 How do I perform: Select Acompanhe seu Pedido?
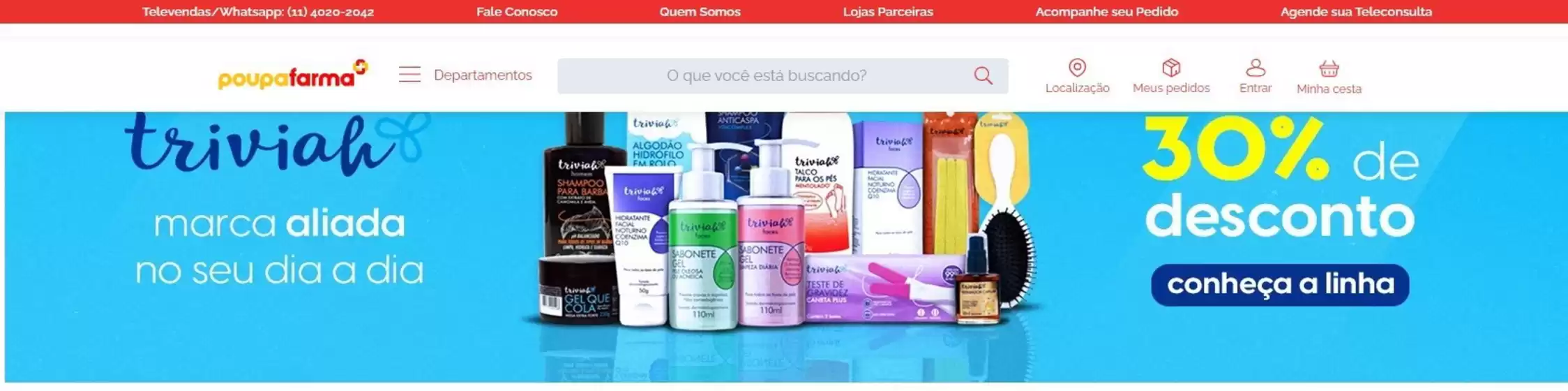(x=1106, y=12)
